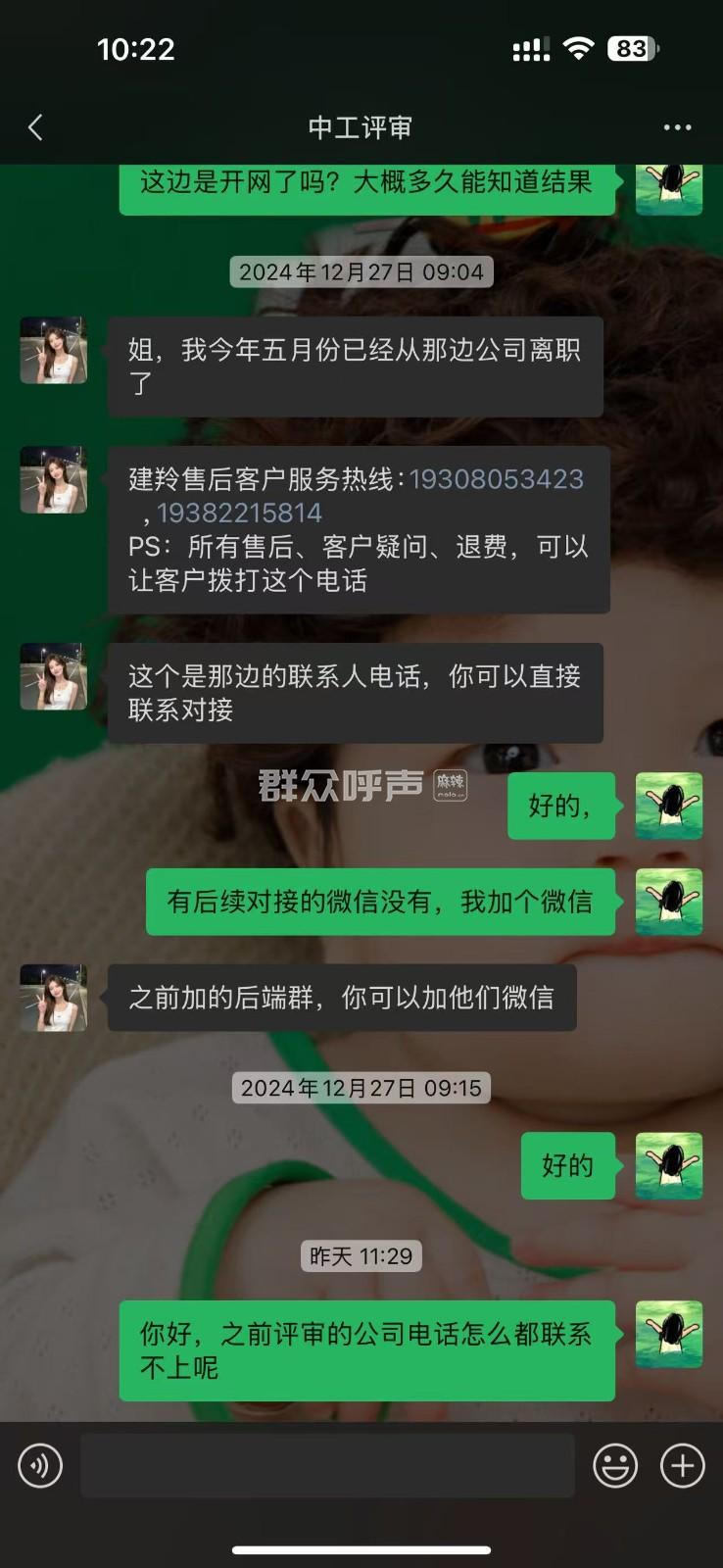Open own avatar beside 好的,
The height and width of the screenshot is (1568, 723).
669,806
